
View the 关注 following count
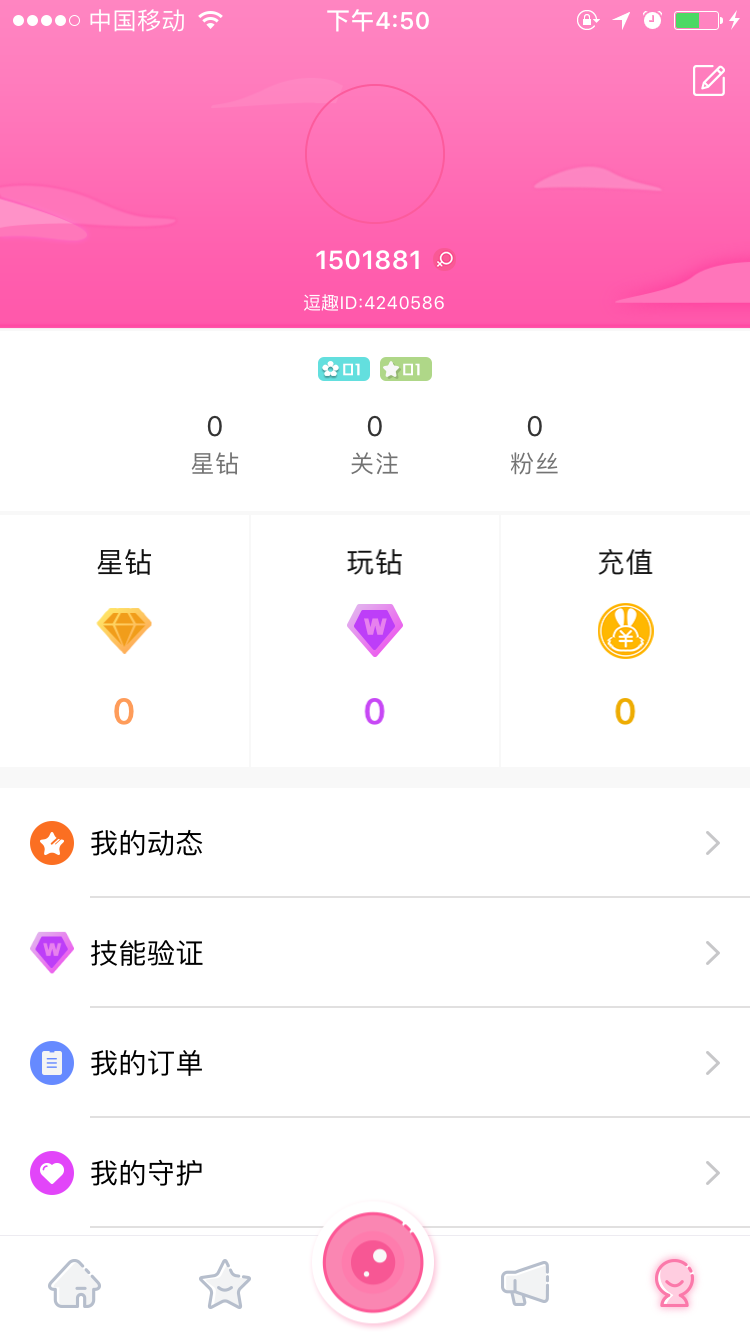click(375, 445)
